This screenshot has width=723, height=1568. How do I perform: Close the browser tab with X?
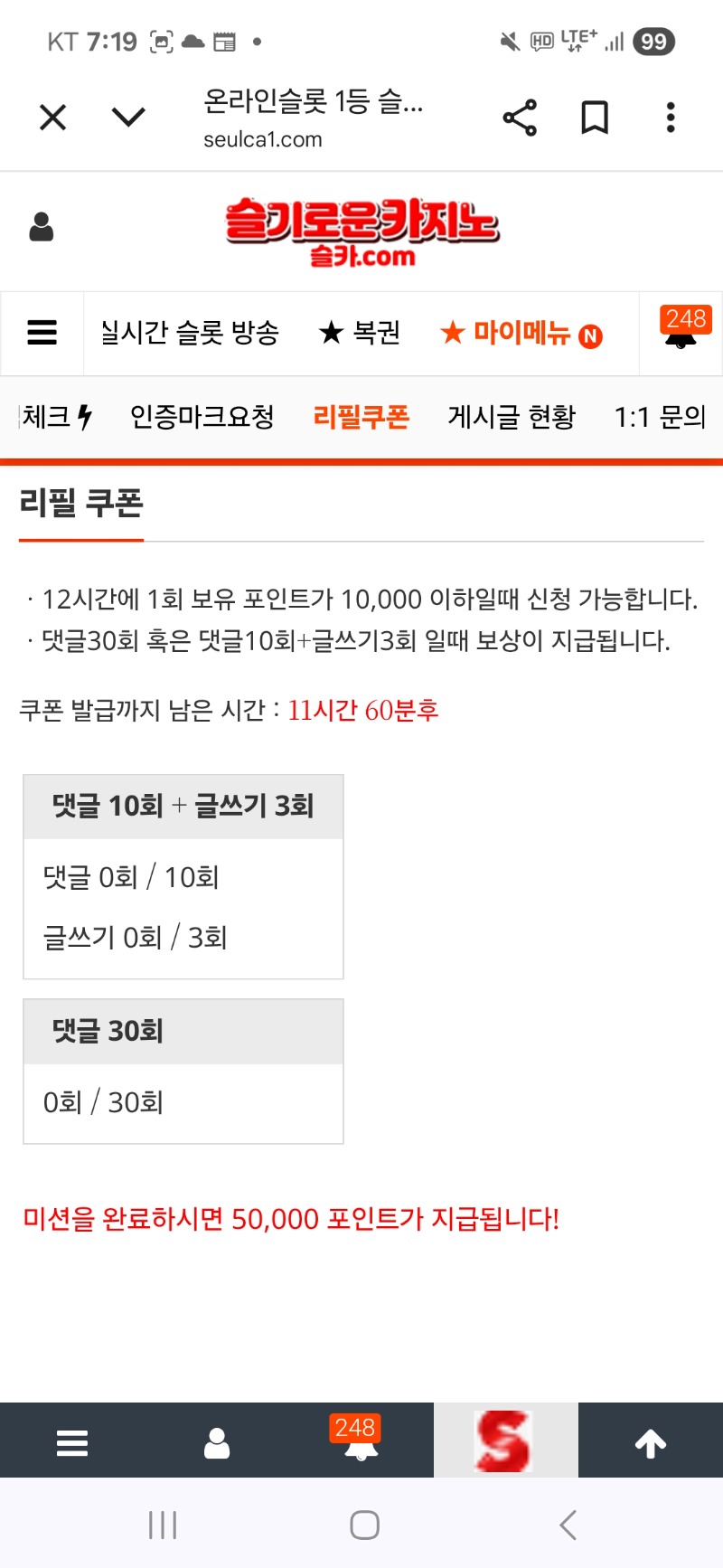coord(53,118)
